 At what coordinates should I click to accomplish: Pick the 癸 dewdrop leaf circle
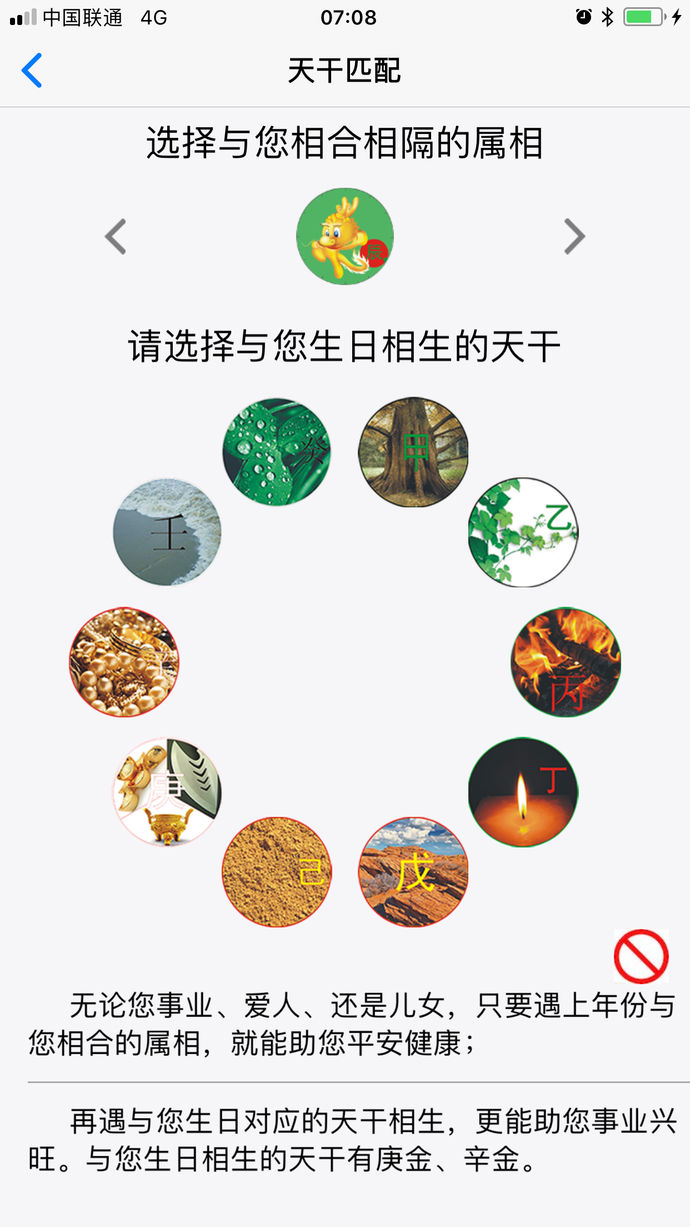[277, 452]
